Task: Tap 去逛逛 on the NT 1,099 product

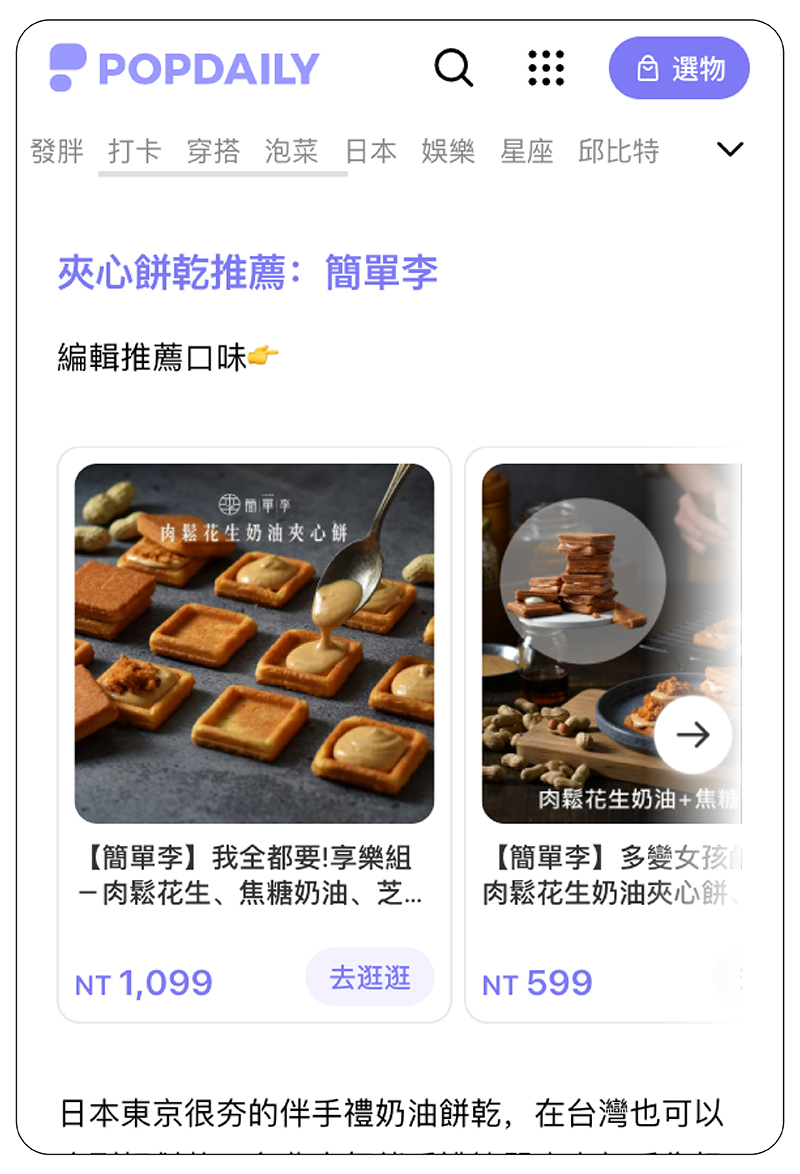Action: (370, 977)
